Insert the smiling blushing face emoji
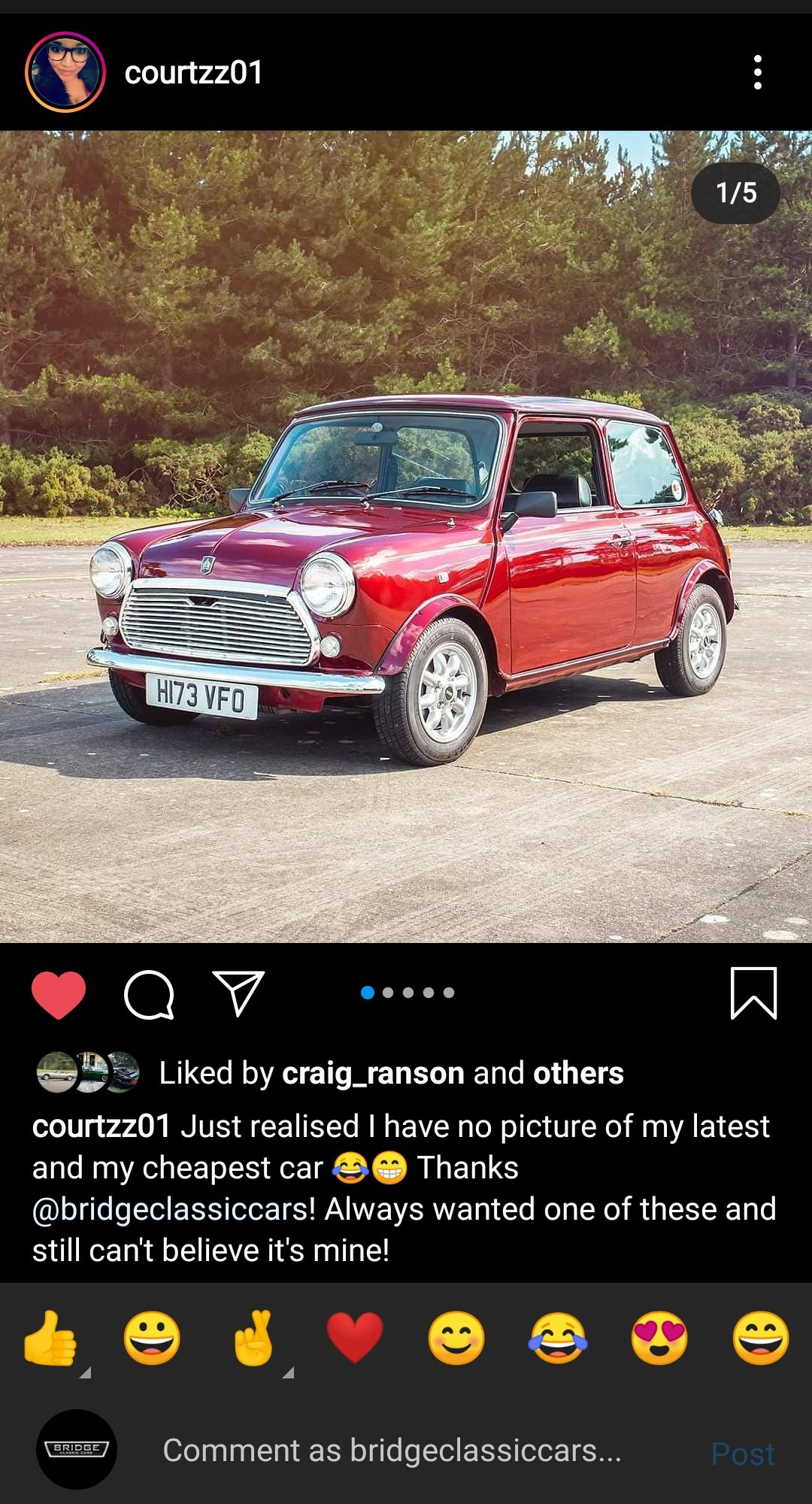 (x=456, y=1339)
